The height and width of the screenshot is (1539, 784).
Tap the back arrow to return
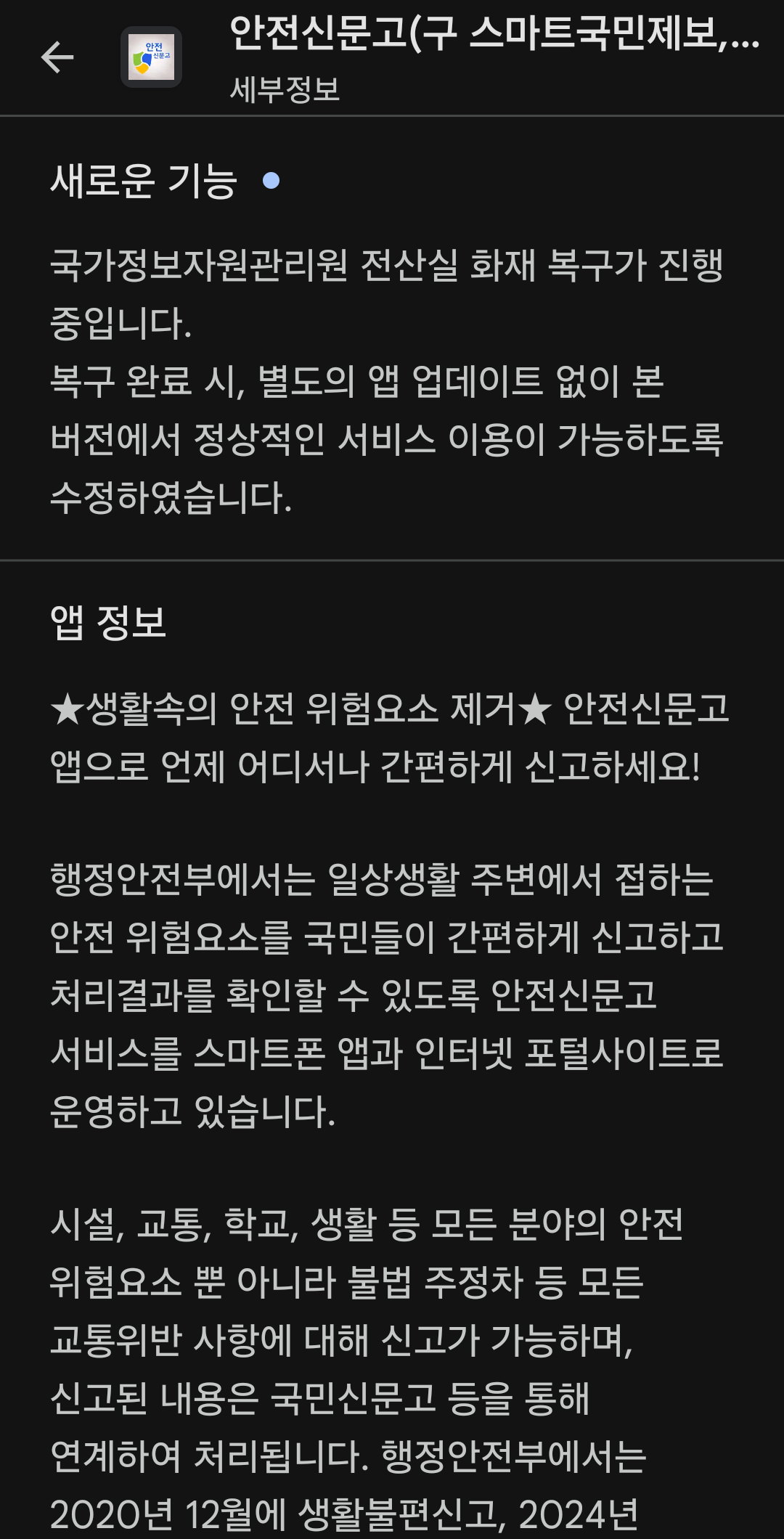tap(57, 57)
